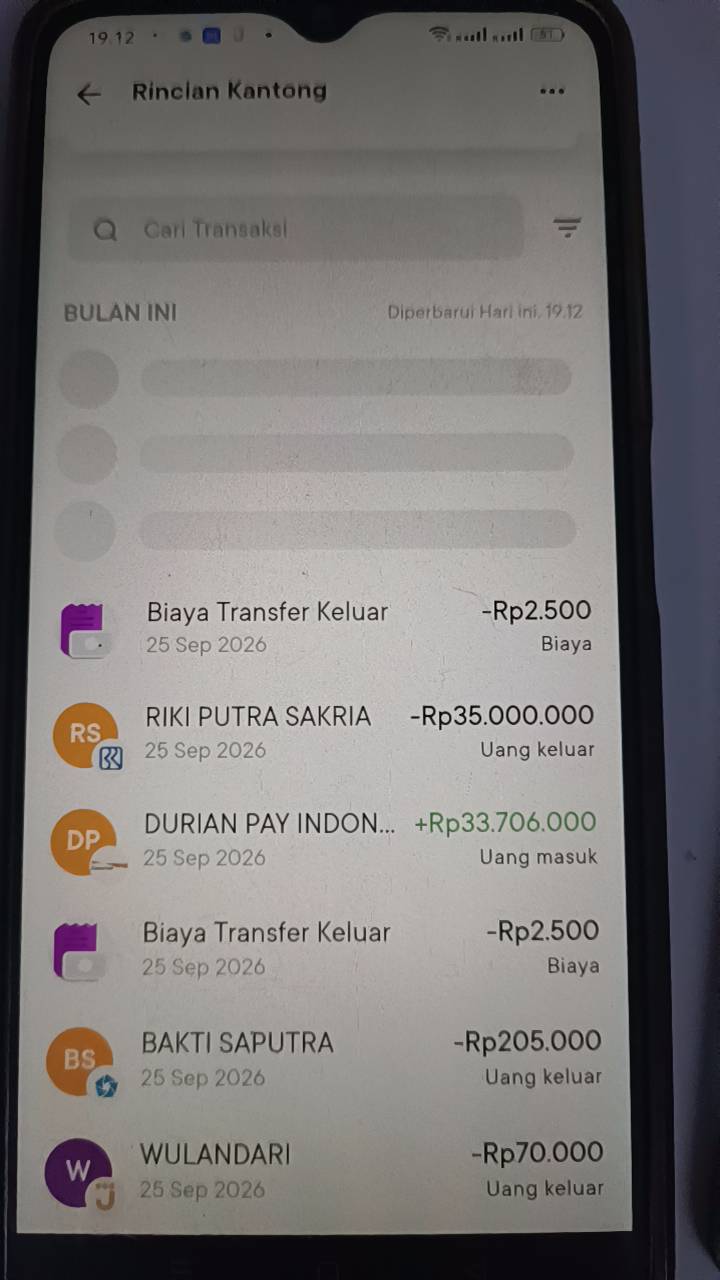
Task: Go back from Rincian Kantong
Action: 89,94
